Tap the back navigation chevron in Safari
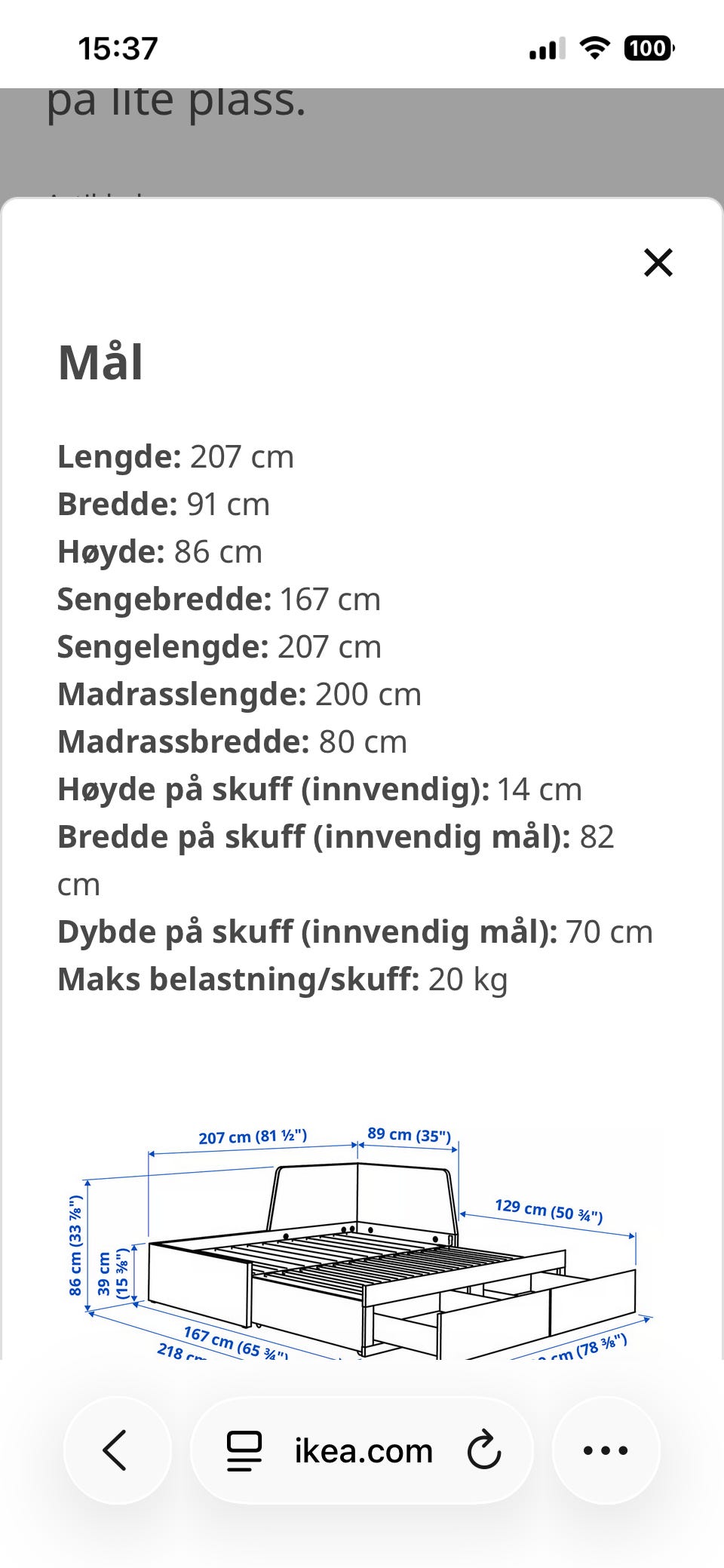Image resolution: width=724 pixels, height=1568 pixels. pos(116,1450)
